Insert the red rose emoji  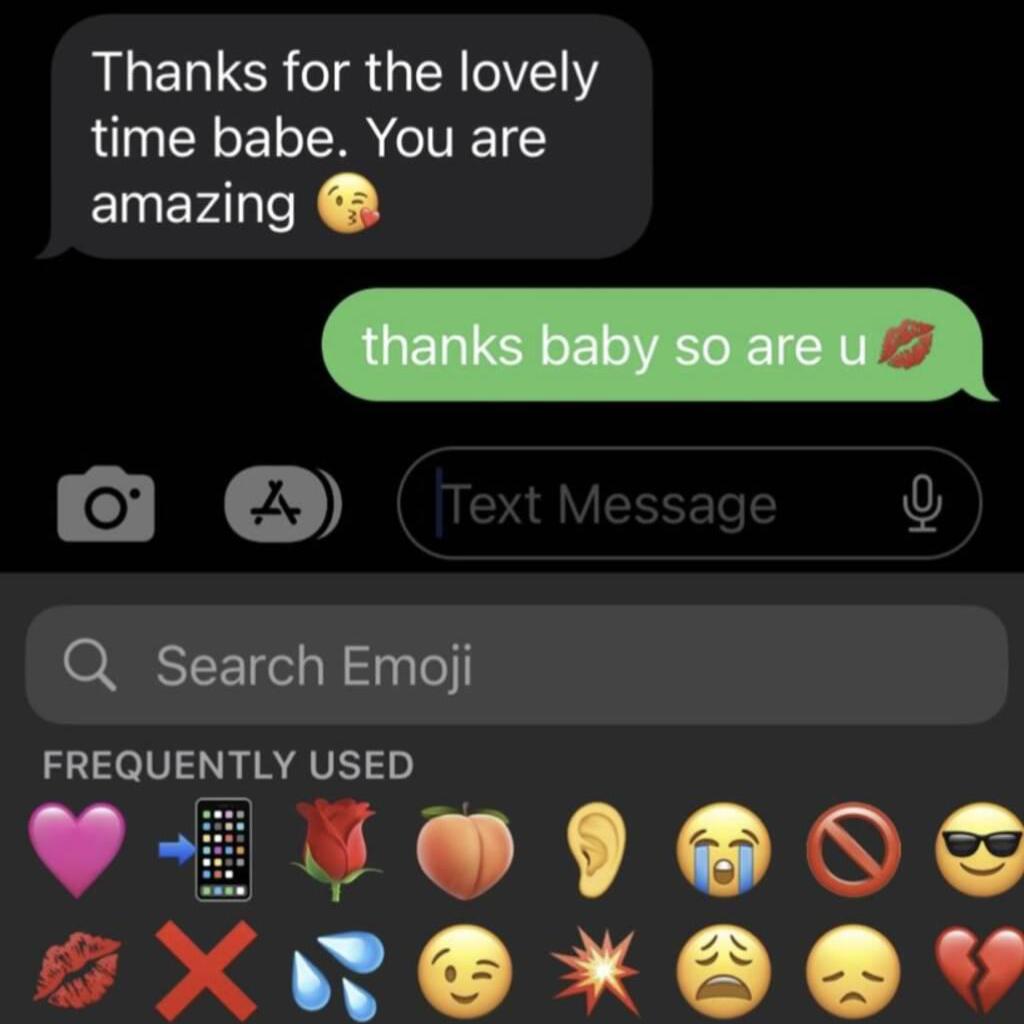coord(337,850)
